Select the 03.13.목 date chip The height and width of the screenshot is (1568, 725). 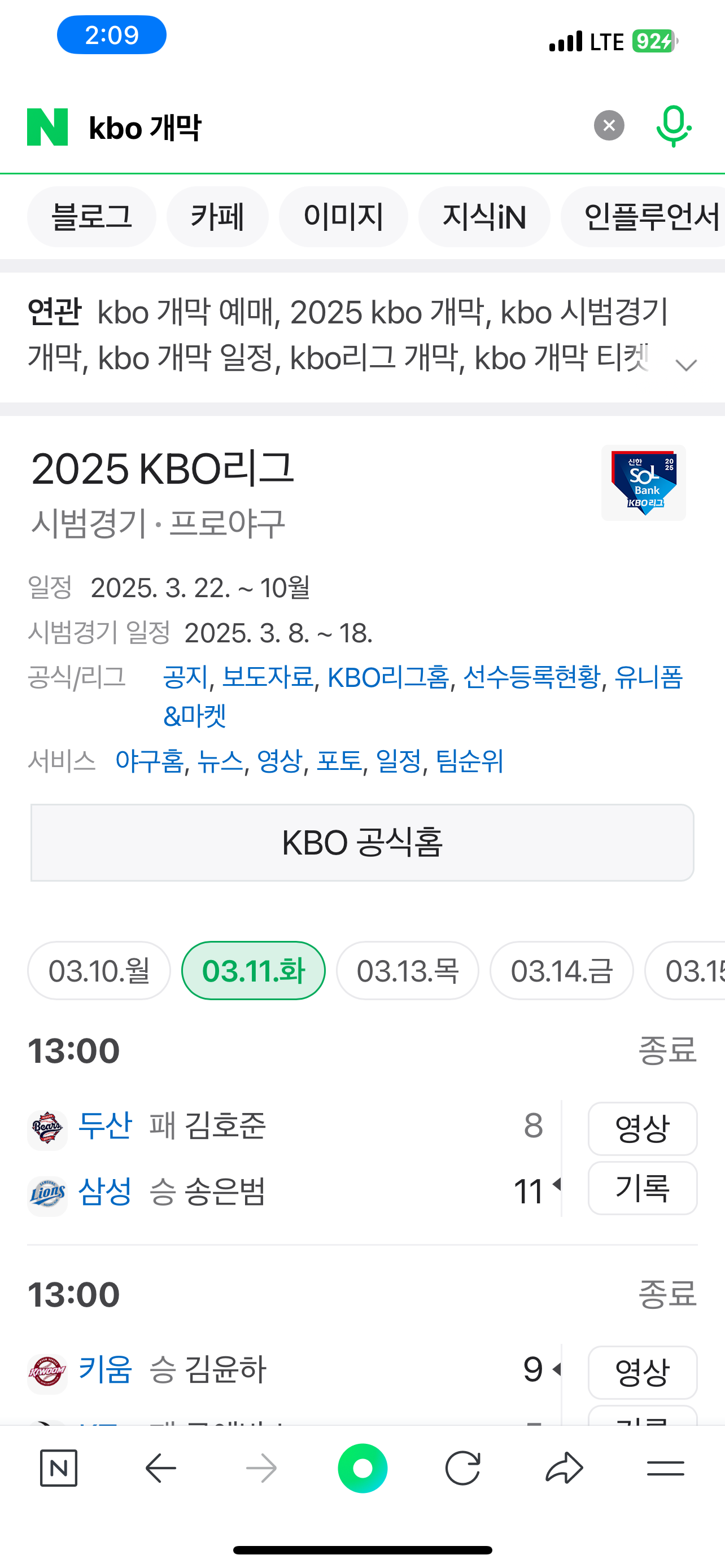tap(407, 970)
